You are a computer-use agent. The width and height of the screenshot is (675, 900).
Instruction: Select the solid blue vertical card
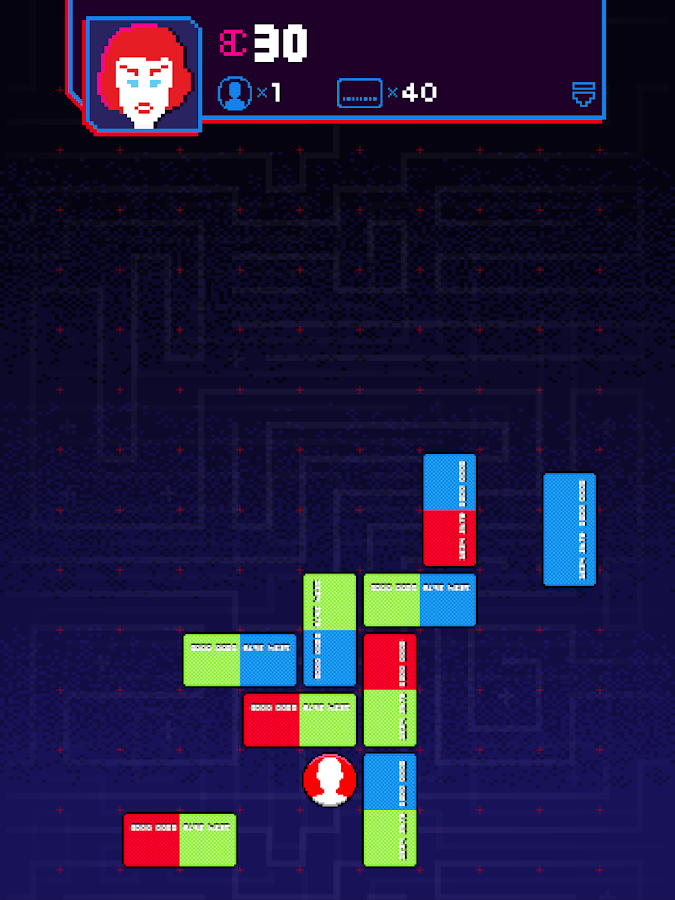[x=569, y=529]
